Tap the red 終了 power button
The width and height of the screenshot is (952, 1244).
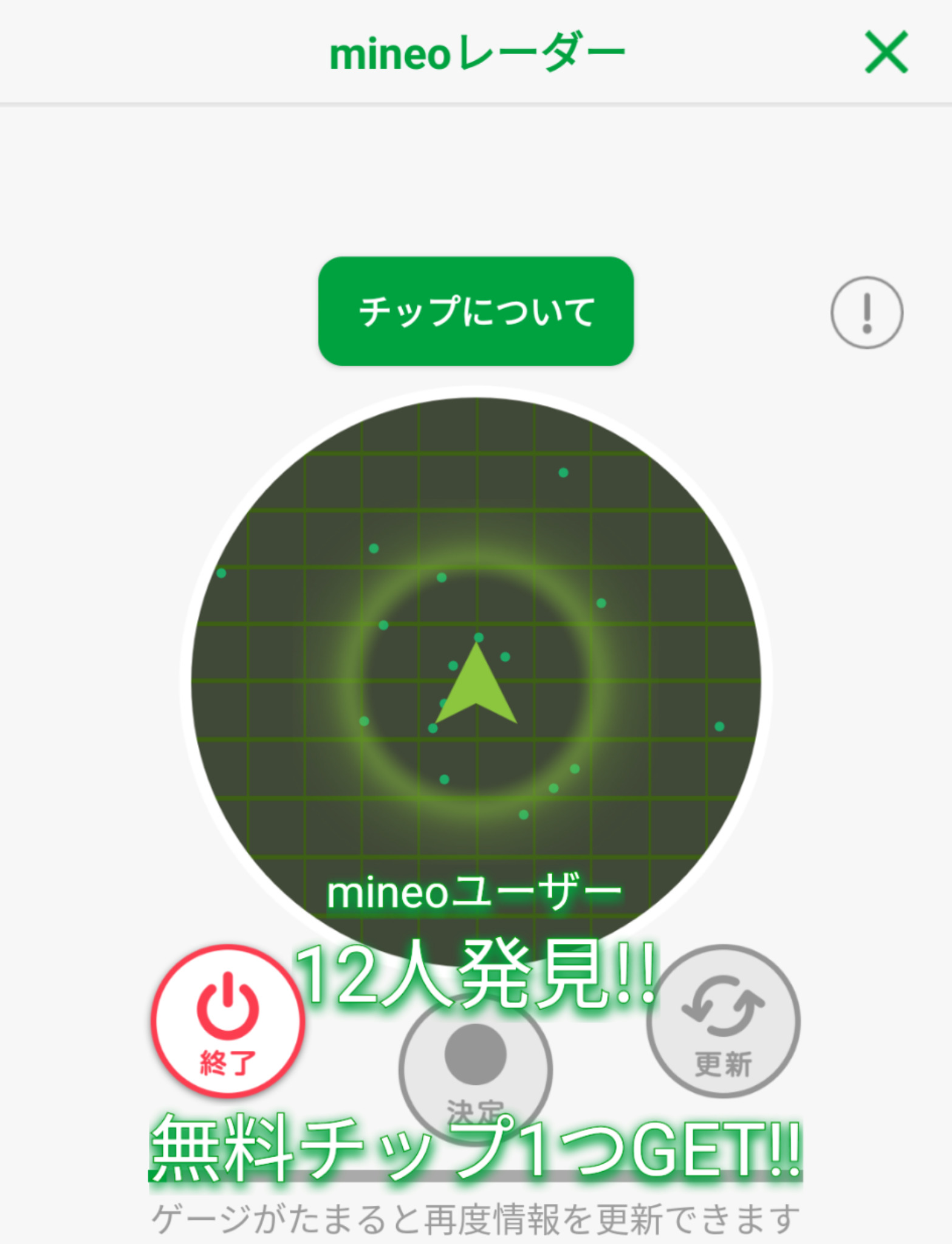click(228, 1021)
